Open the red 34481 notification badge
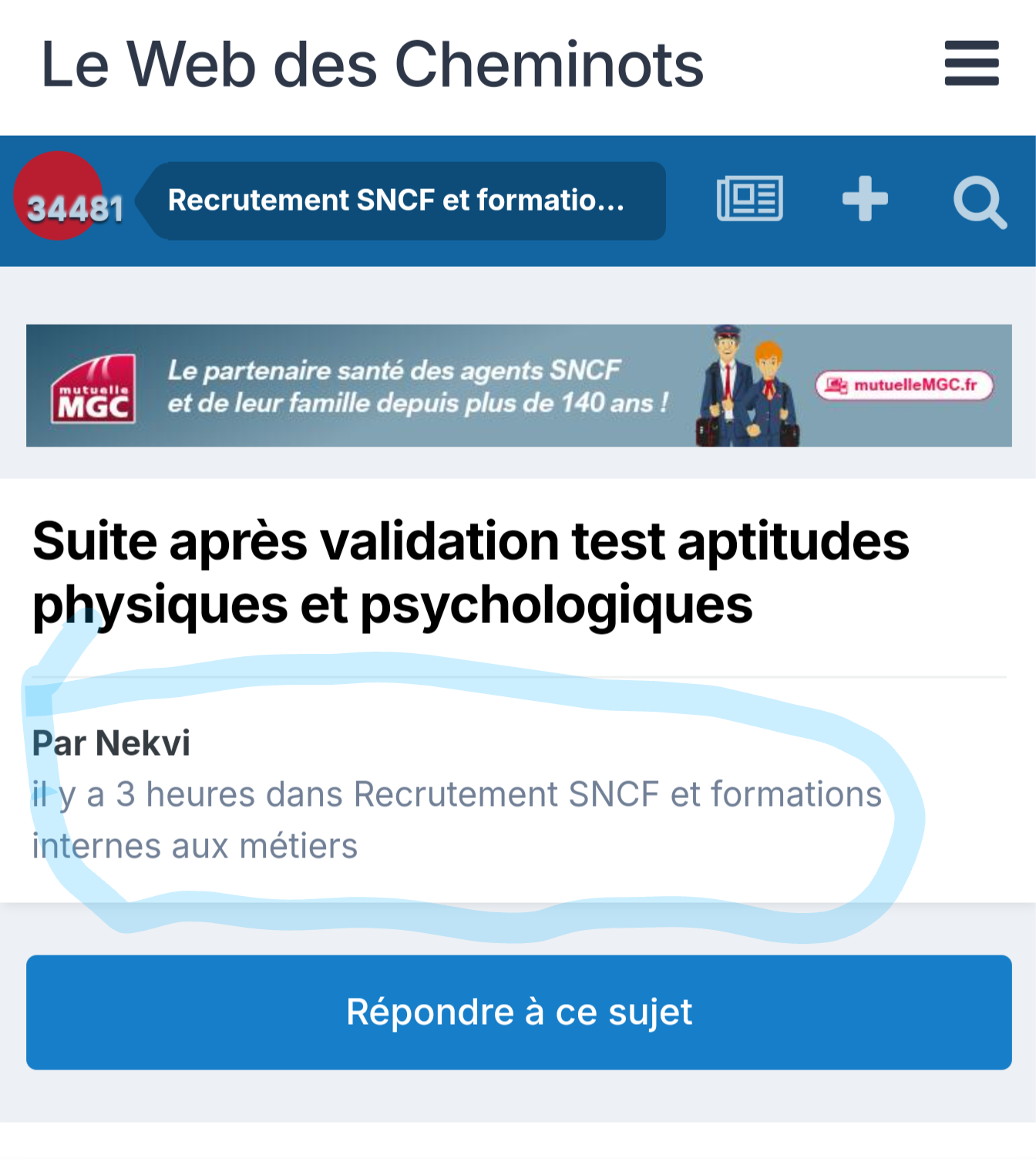The image size is (1036, 1159). [x=60, y=197]
